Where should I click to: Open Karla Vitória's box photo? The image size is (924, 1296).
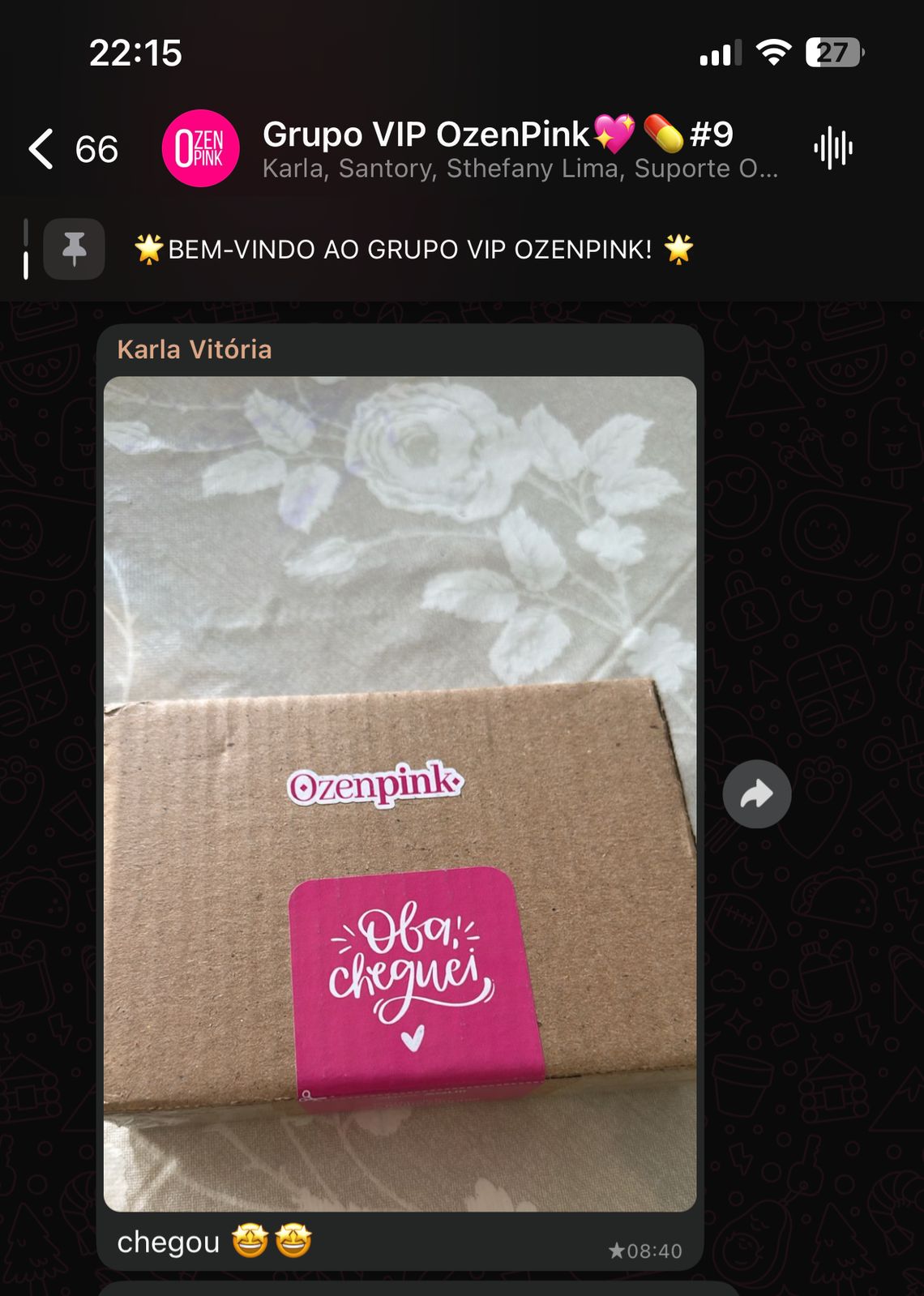[400, 793]
